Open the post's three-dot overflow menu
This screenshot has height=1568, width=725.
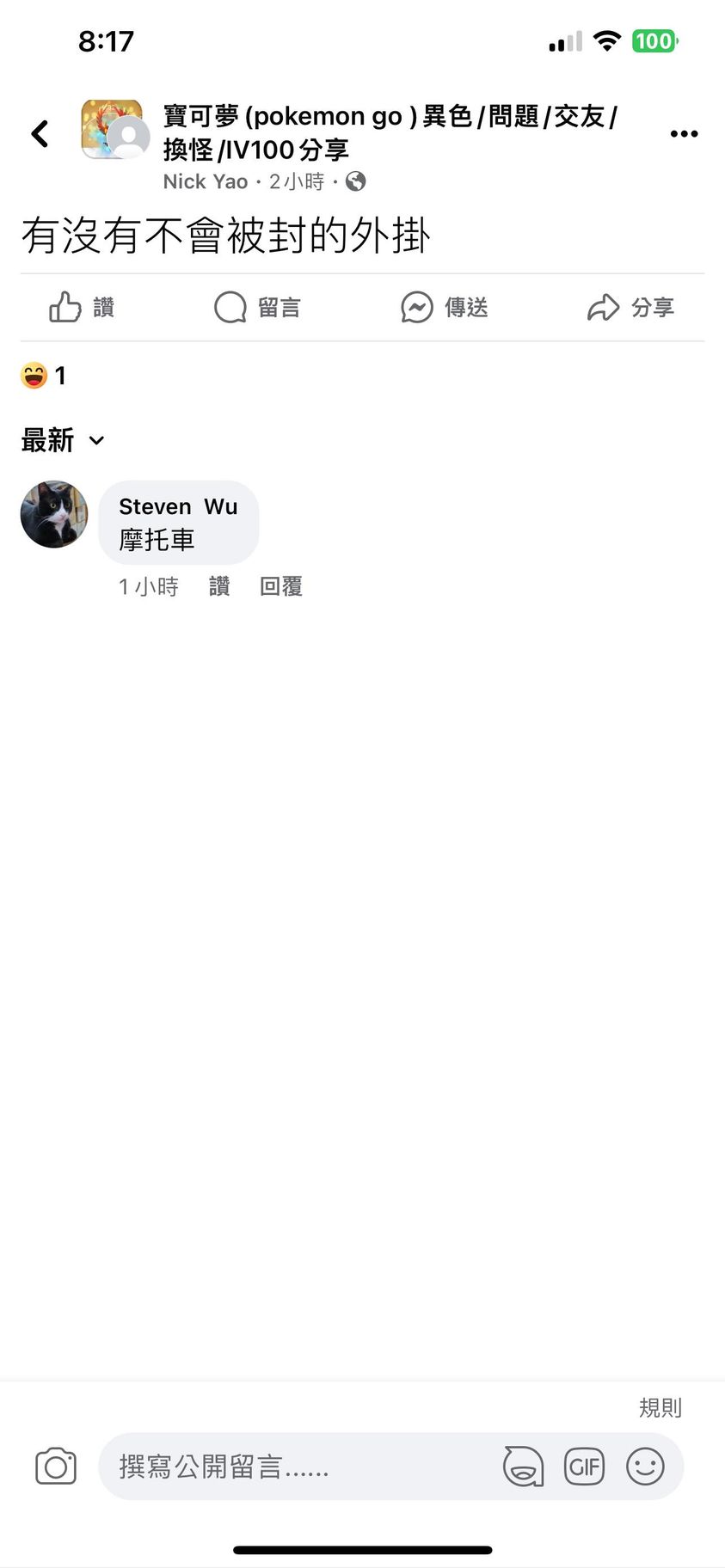pyautogui.click(x=684, y=133)
